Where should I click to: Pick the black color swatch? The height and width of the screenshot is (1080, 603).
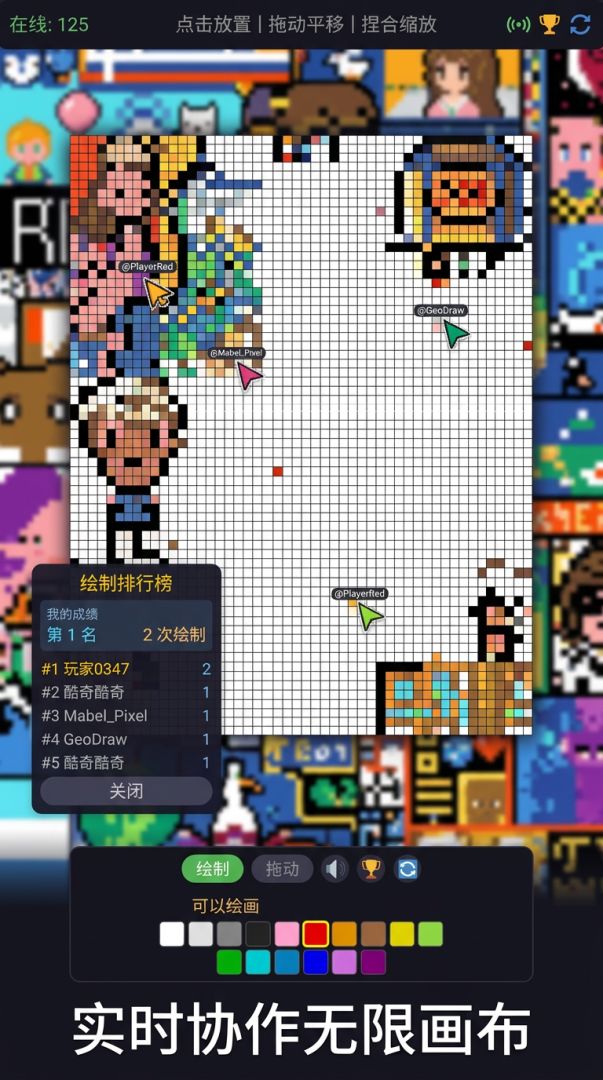[x=258, y=934]
